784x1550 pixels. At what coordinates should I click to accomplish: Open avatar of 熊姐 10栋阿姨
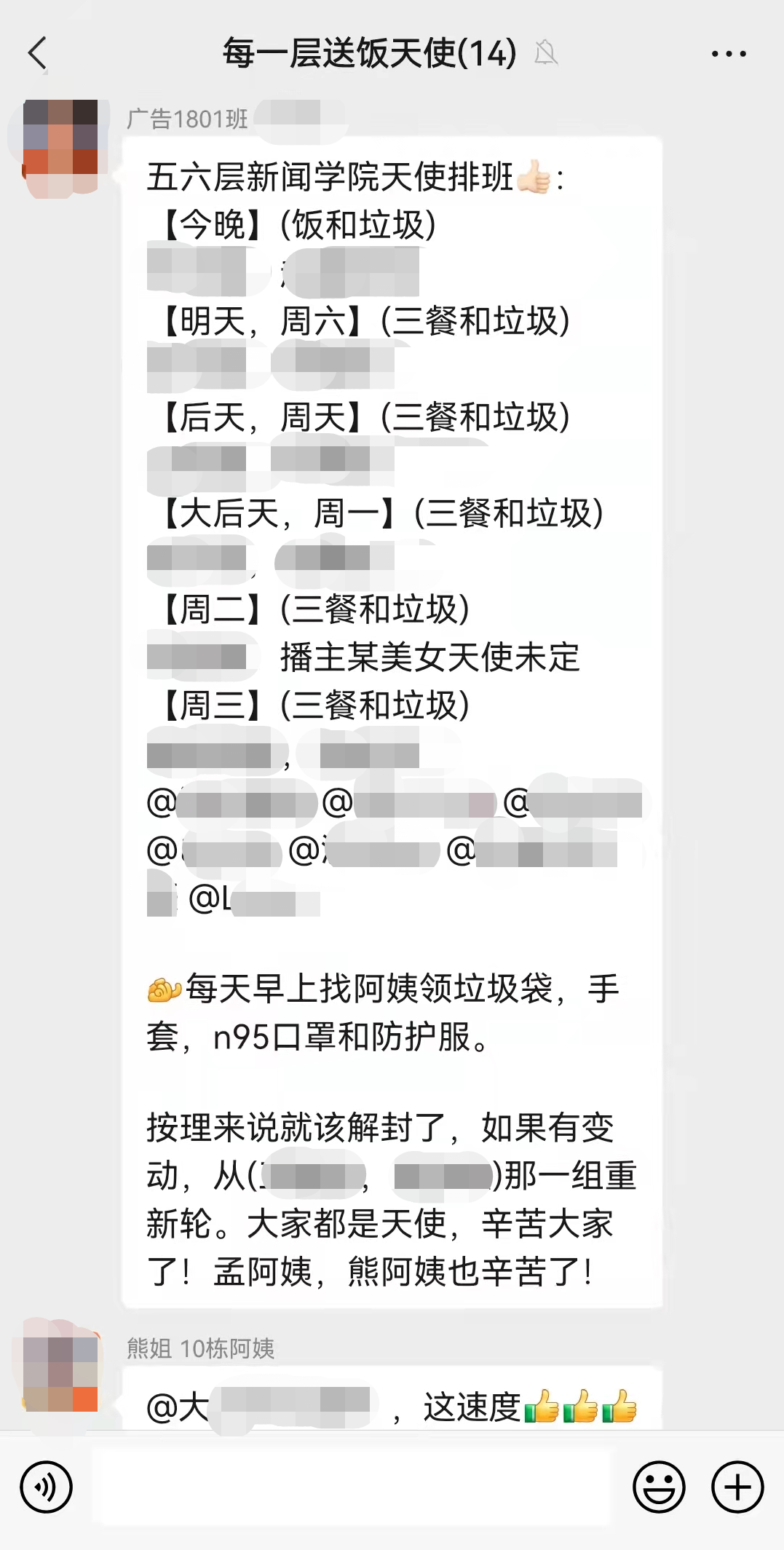pyautogui.click(x=60, y=1374)
